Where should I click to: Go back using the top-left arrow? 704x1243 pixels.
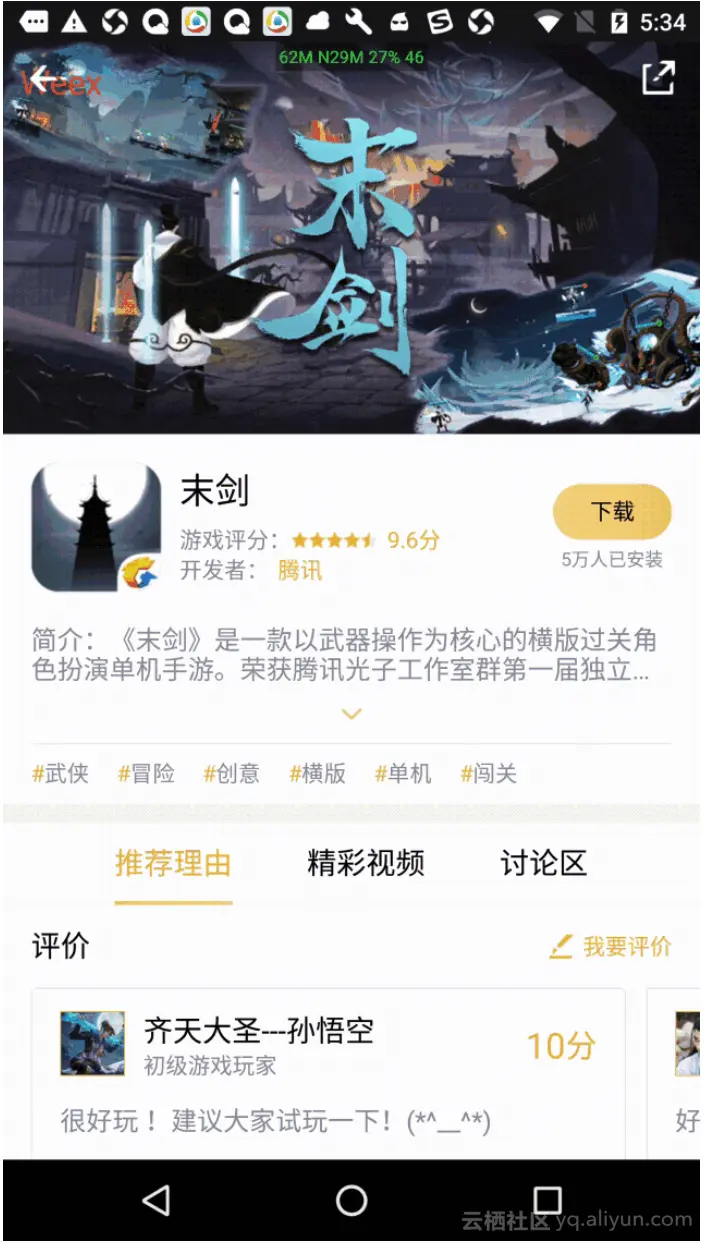pyautogui.click(x=44, y=79)
